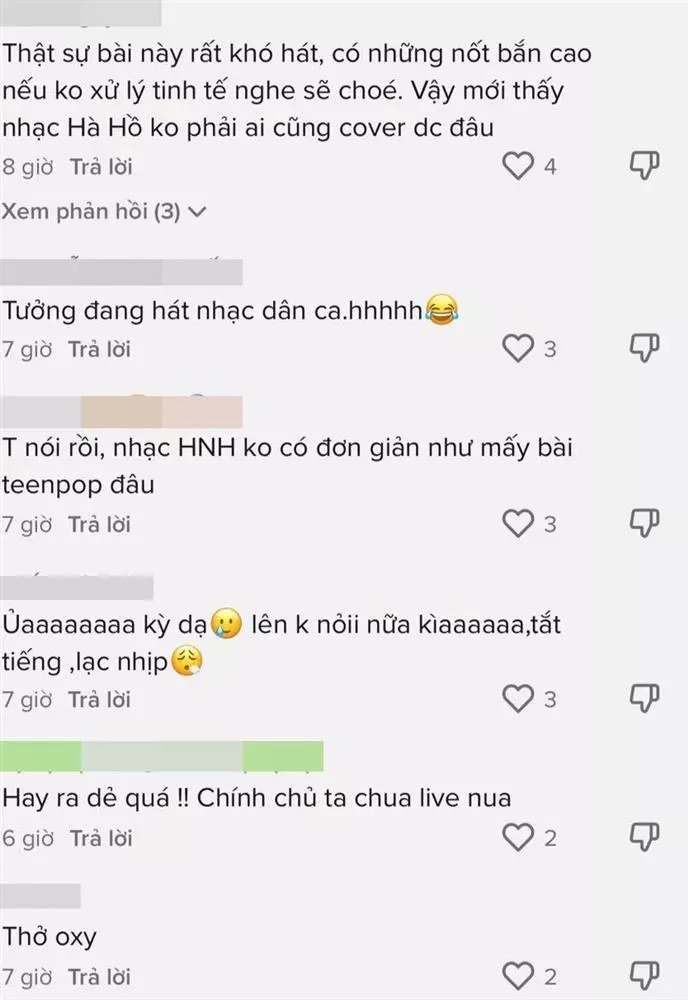
Task: Dislike the 'nhạc HNH' teenpop comment
Action: click(x=645, y=522)
